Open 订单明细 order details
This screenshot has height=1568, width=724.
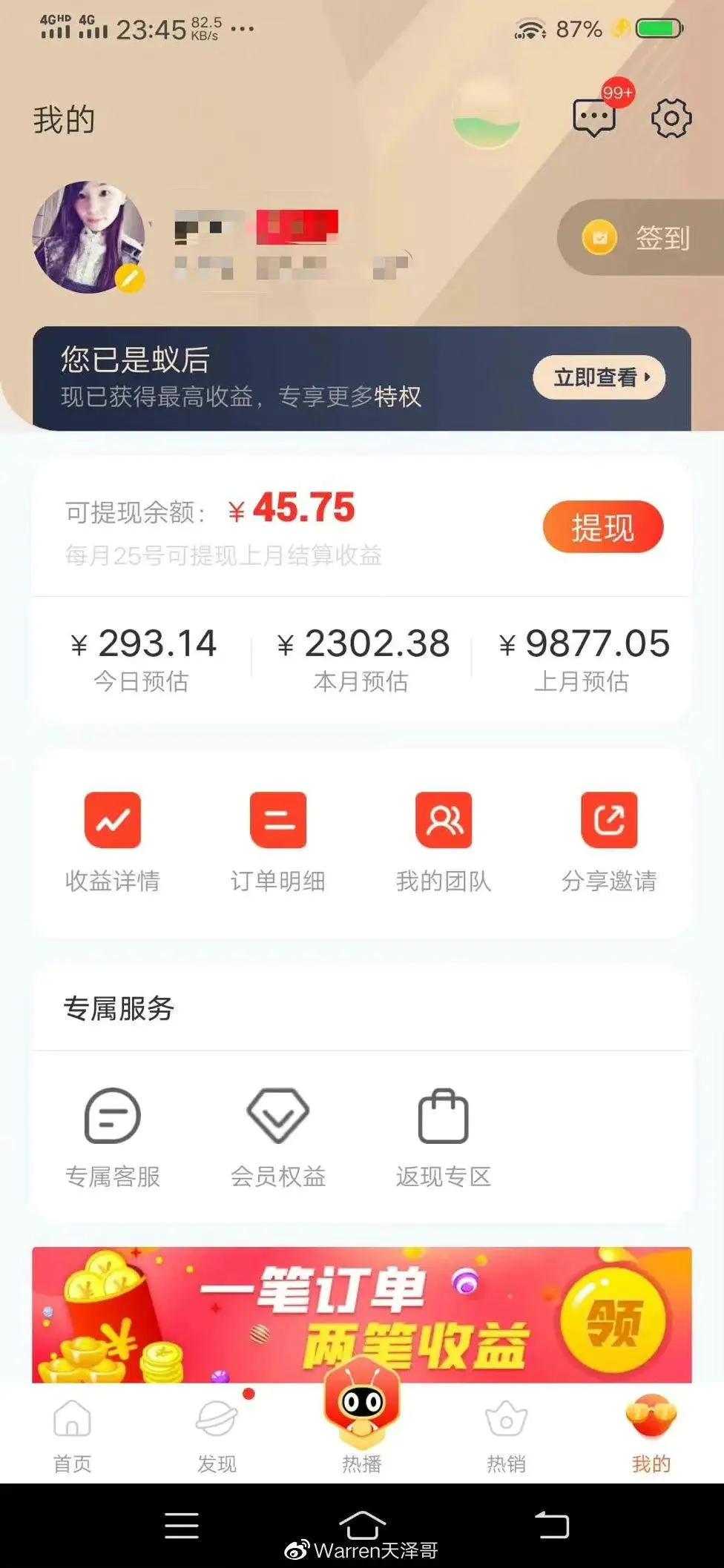[x=278, y=842]
